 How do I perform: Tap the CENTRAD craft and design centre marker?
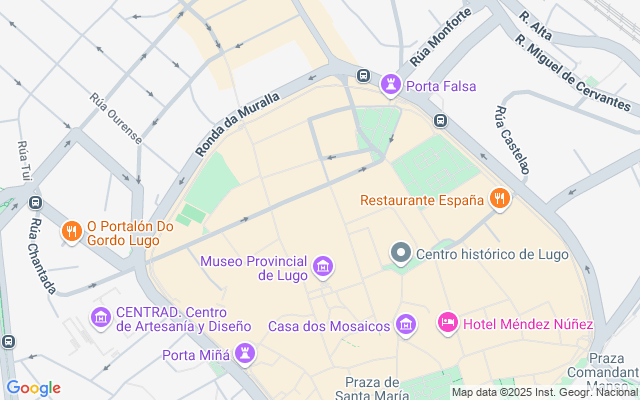[101, 318]
